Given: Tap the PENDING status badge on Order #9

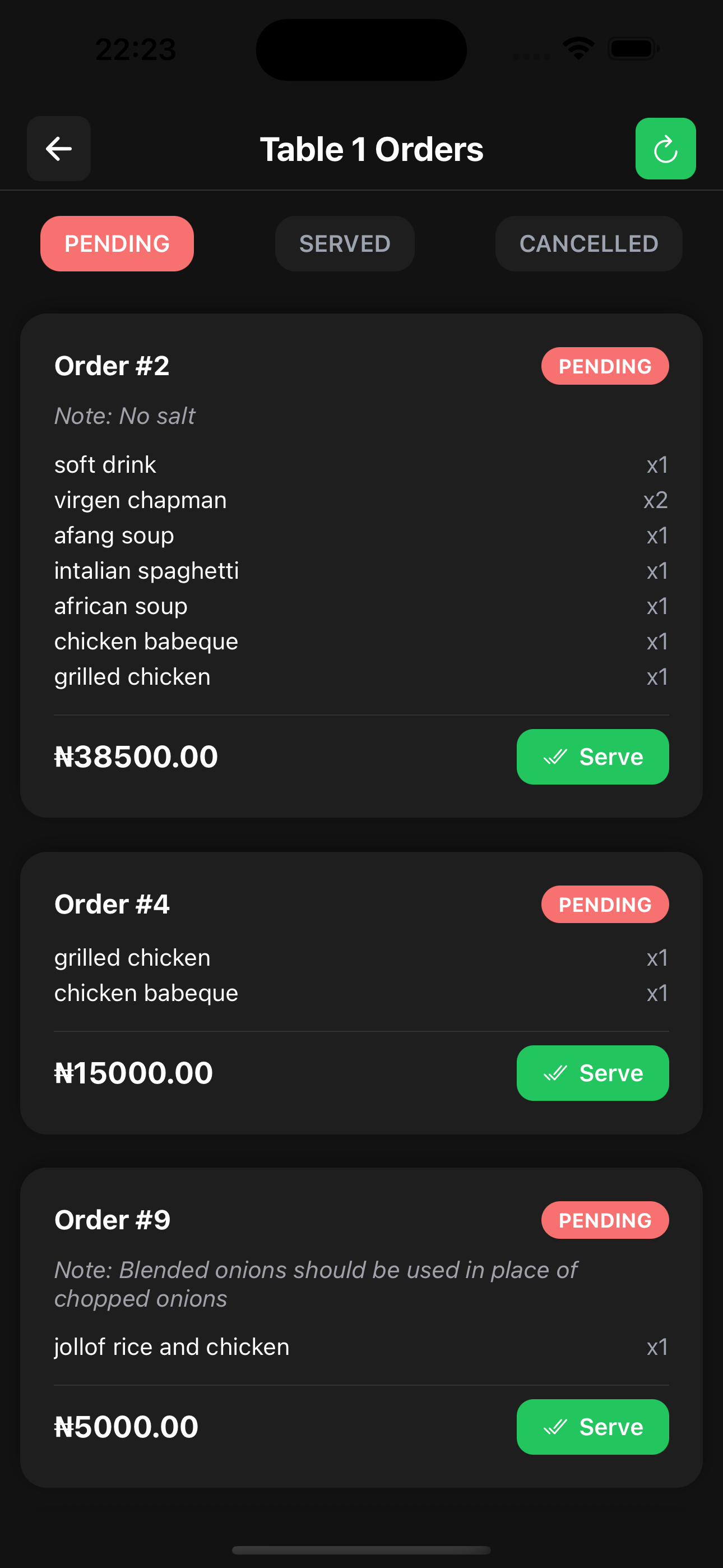Looking at the screenshot, I should [x=604, y=1220].
